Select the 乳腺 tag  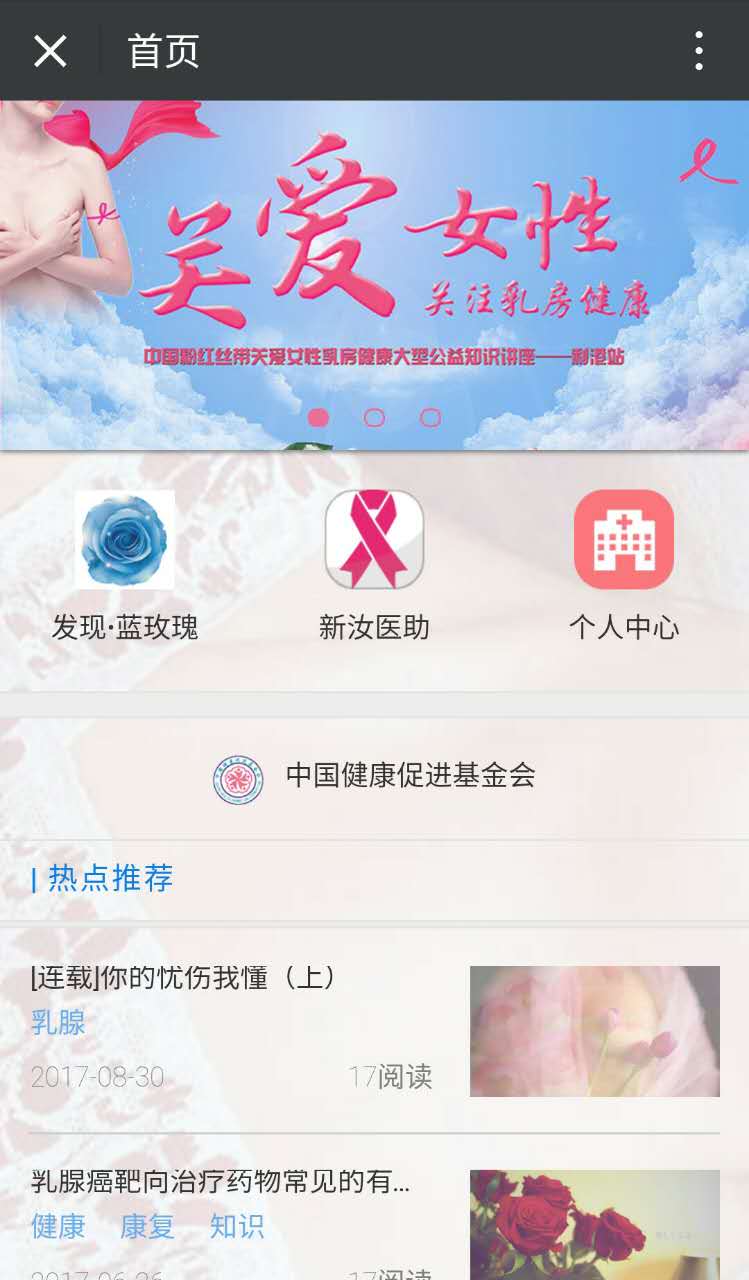click(x=58, y=1022)
